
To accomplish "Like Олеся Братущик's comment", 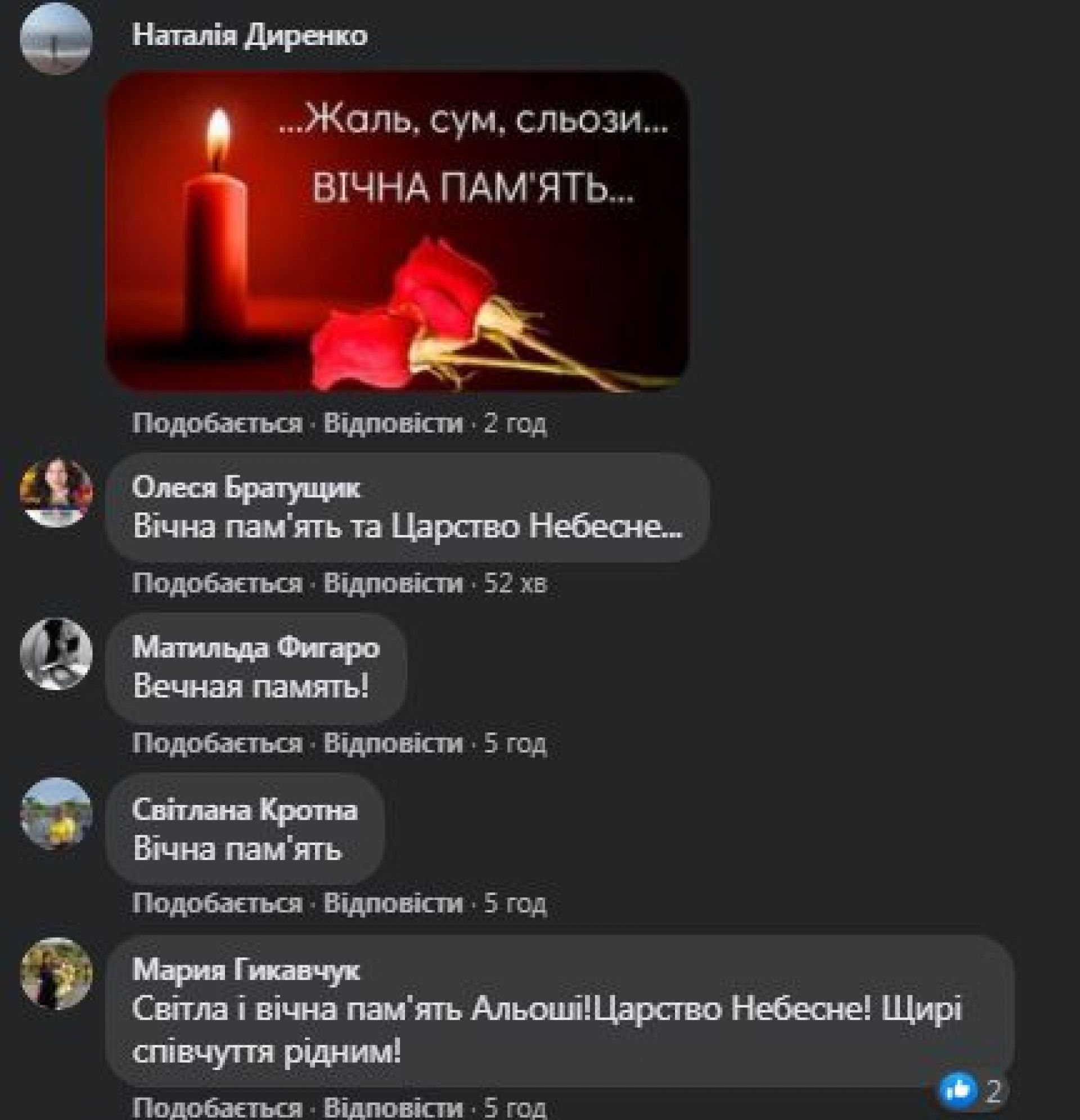I will pos(217,583).
